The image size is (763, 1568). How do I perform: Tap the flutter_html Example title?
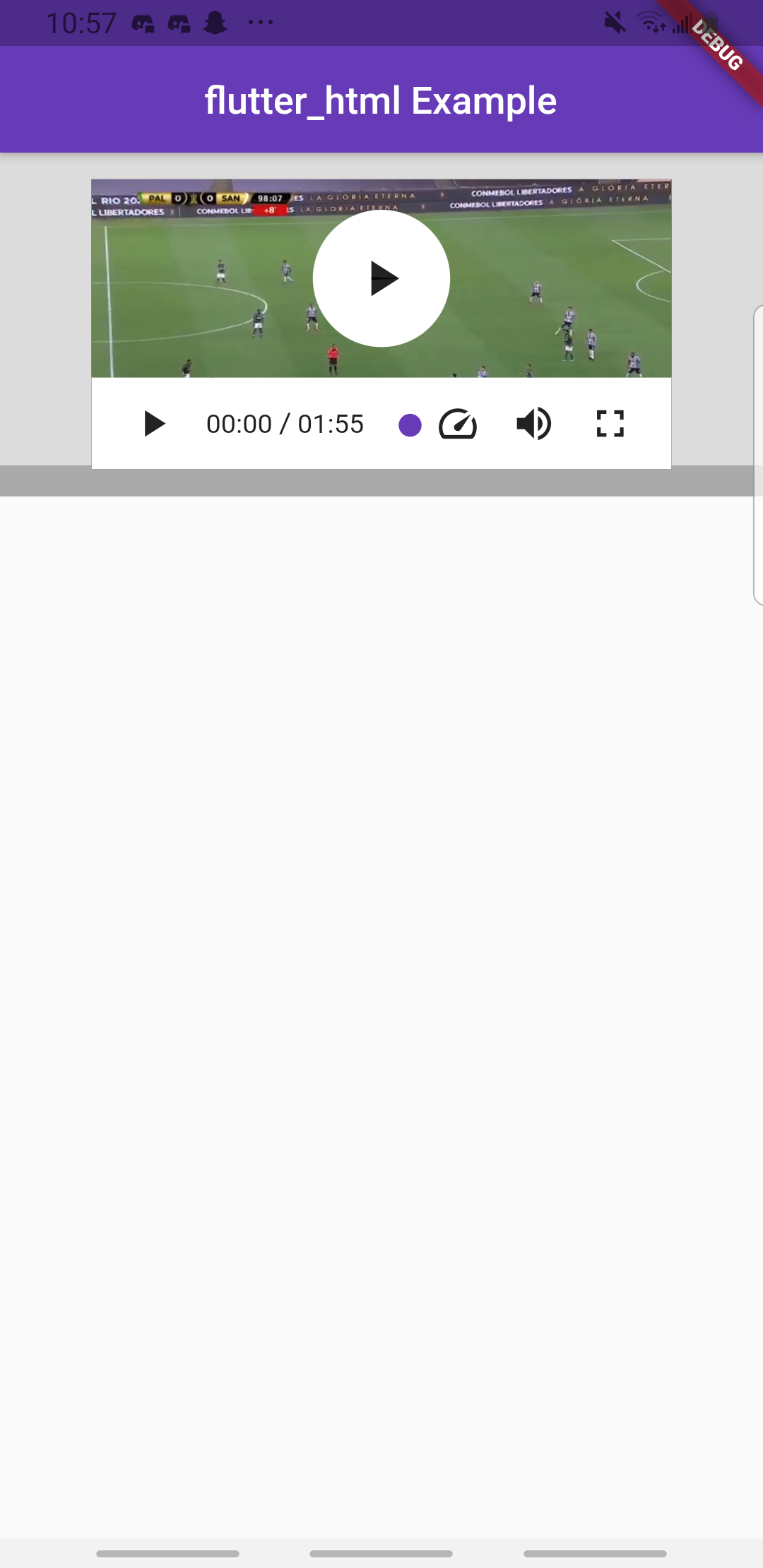pos(380,100)
